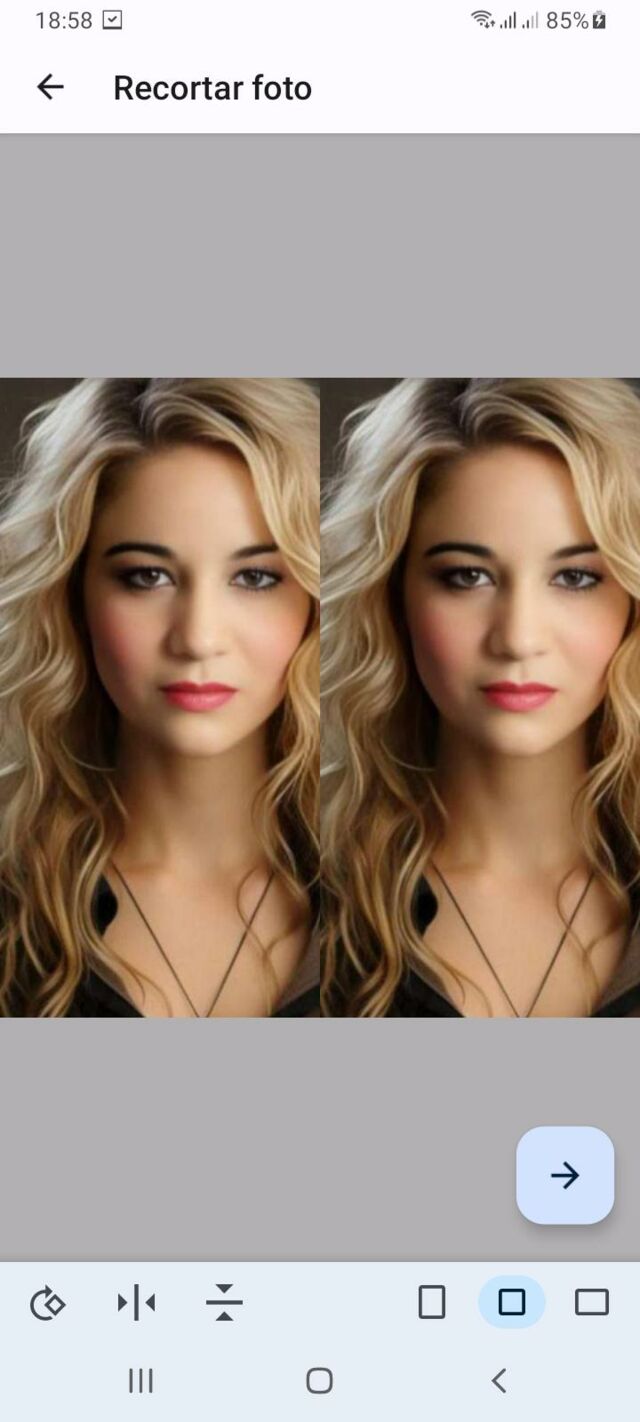Flip the photo horizontally

pyautogui.click(x=136, y=1303)
